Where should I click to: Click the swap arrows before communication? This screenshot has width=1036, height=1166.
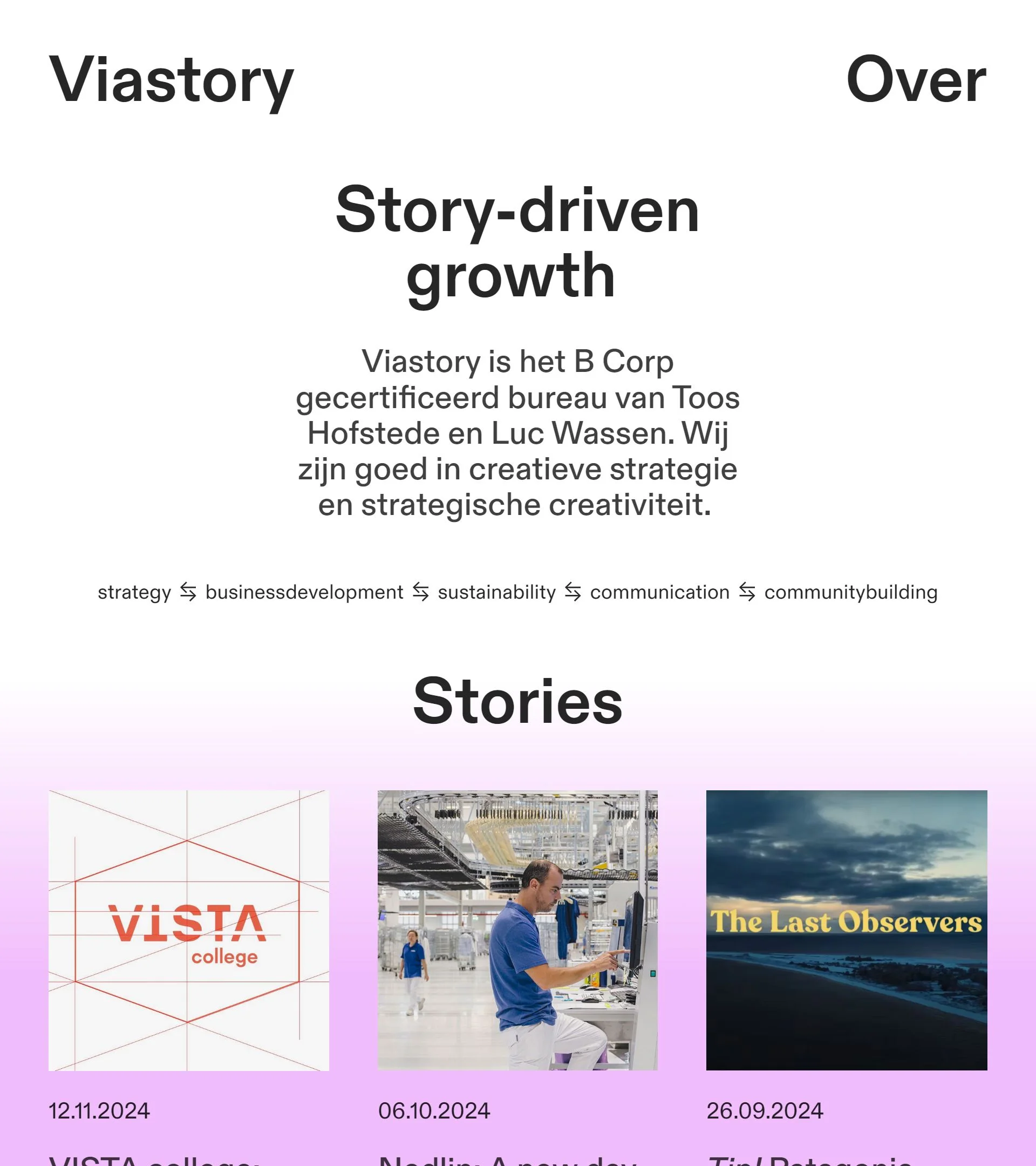[573, 592]
